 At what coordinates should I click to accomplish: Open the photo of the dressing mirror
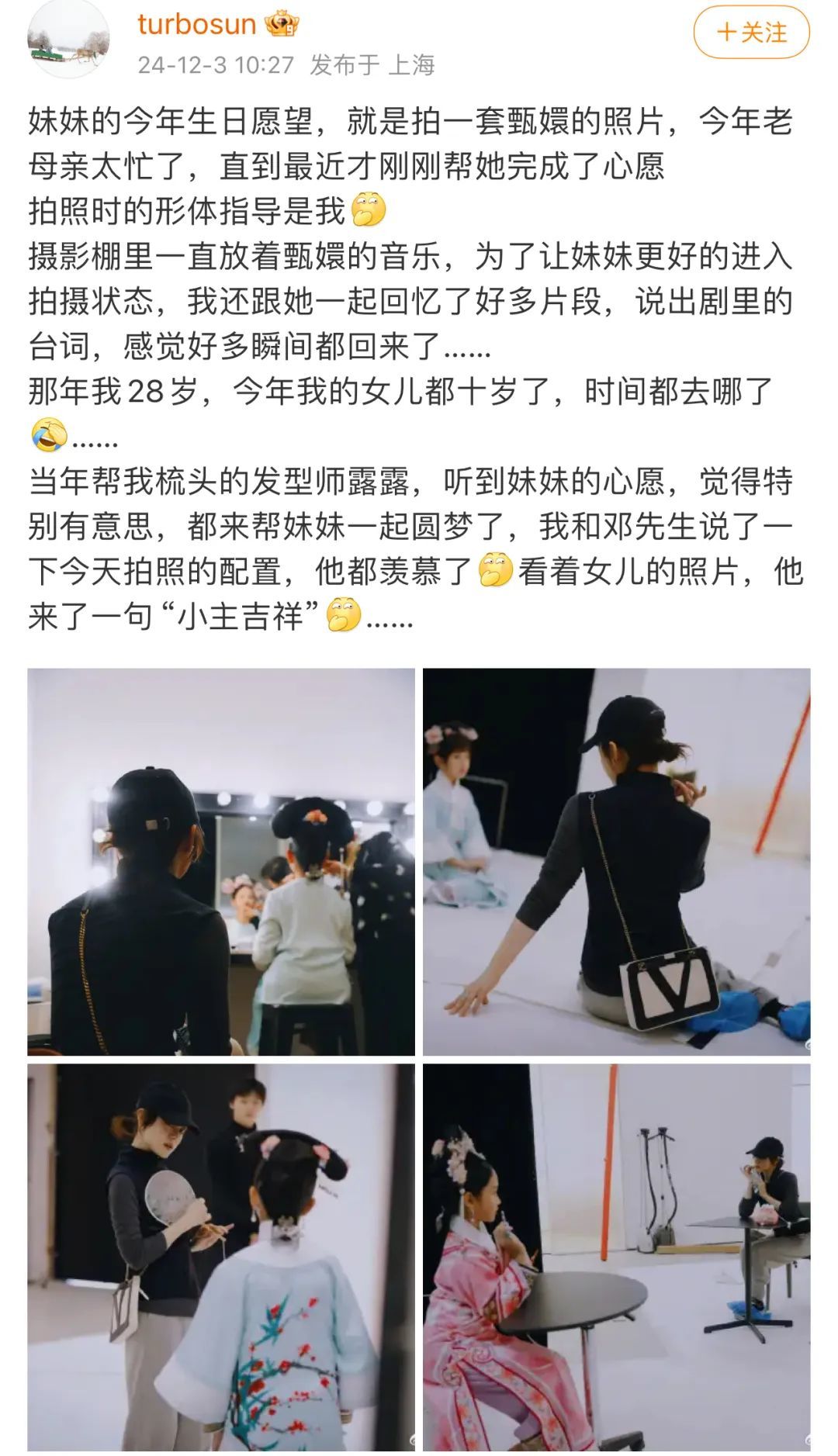[x=221, y=861]
